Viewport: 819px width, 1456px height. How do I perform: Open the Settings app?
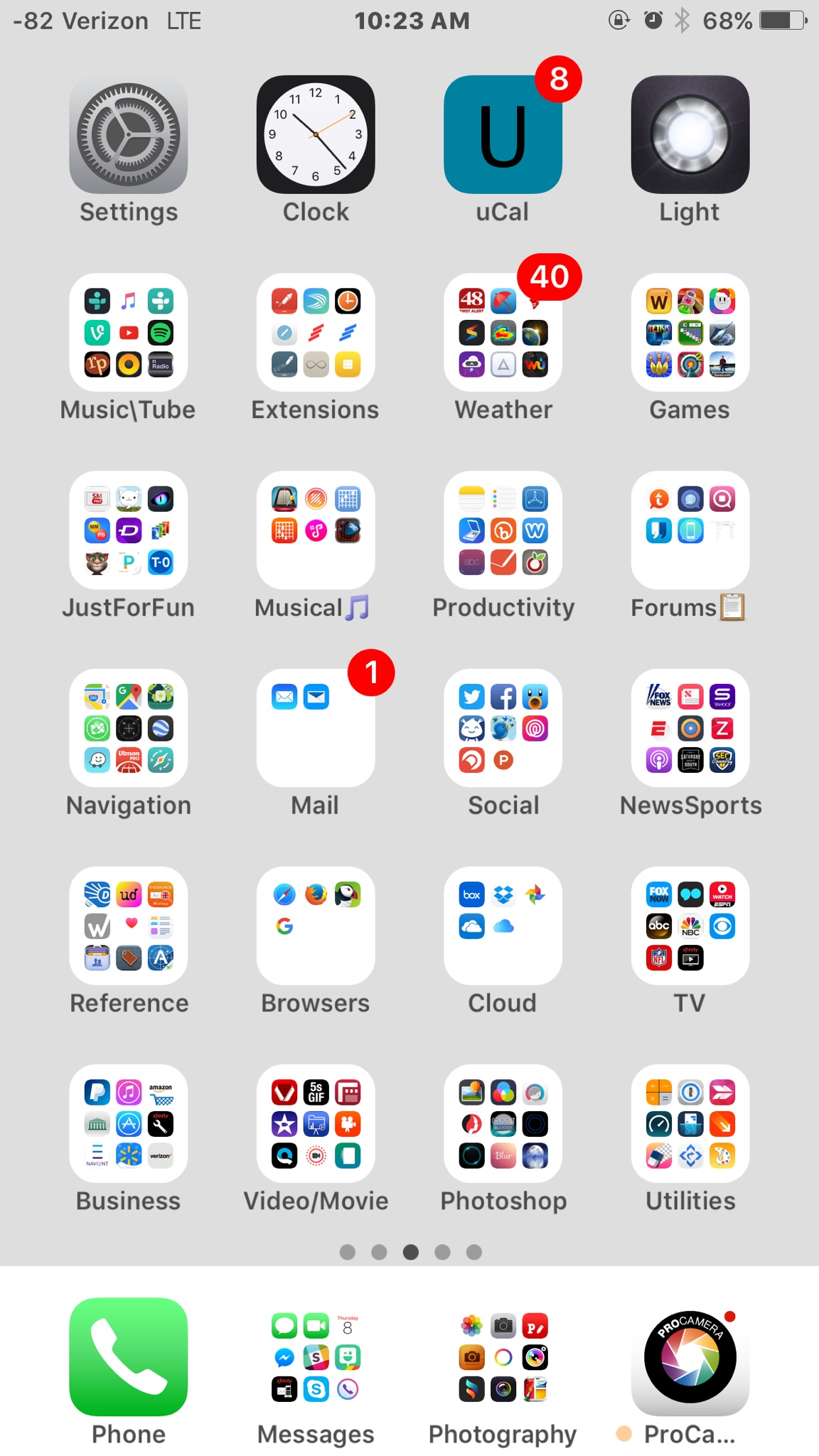click(129, 135)
